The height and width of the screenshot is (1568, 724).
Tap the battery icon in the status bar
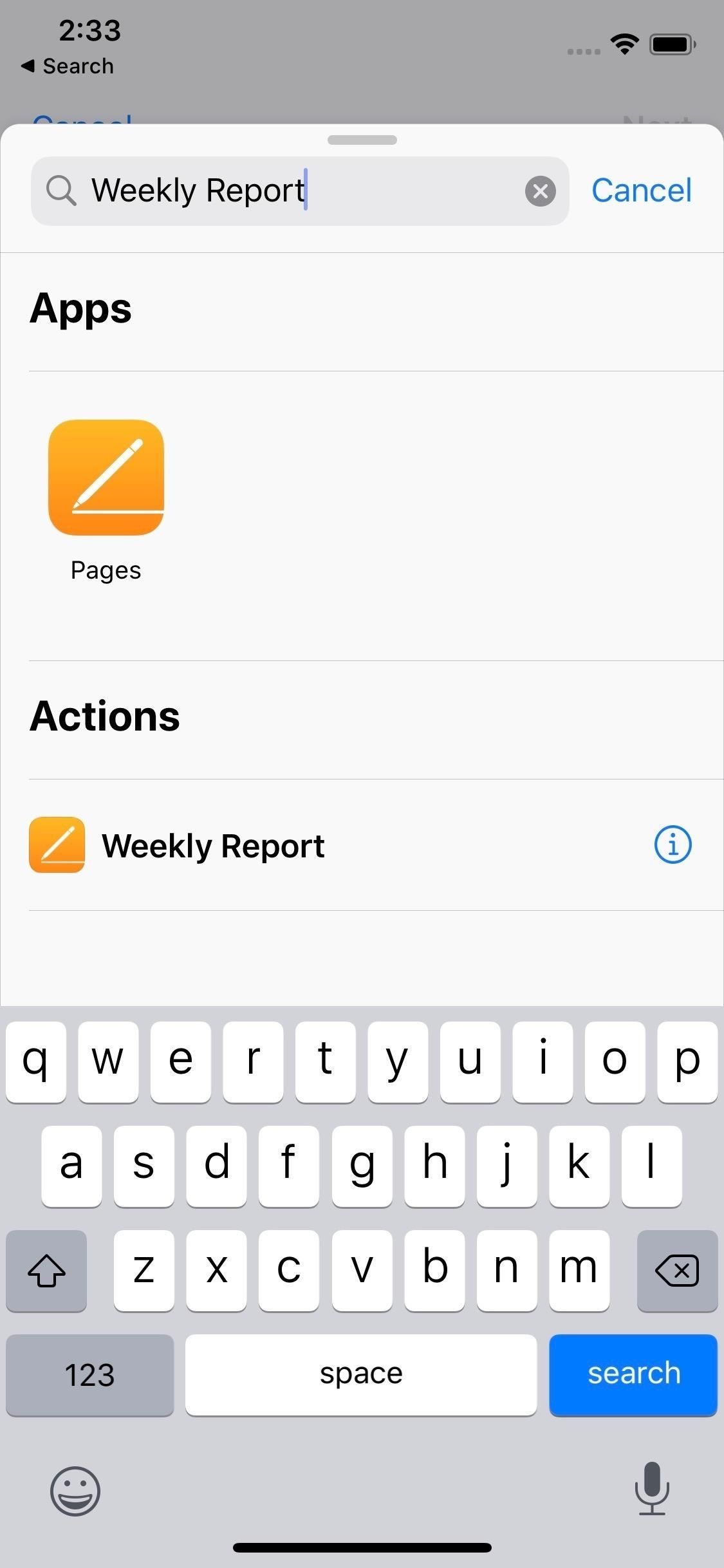(672, 42)
